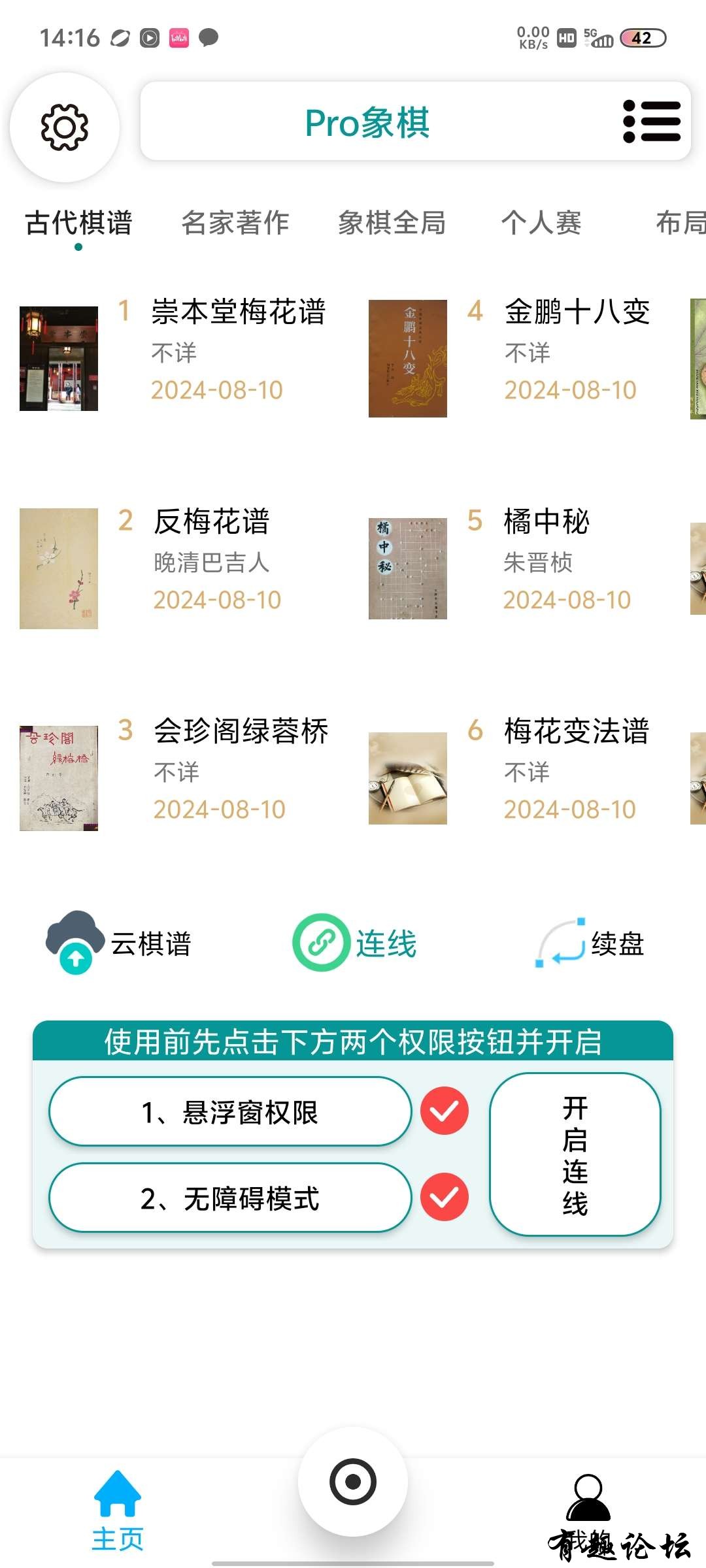Open the book 崇本堂梅花谱
The width and height of the screenshot is (706, 1568).
point(238,312)
